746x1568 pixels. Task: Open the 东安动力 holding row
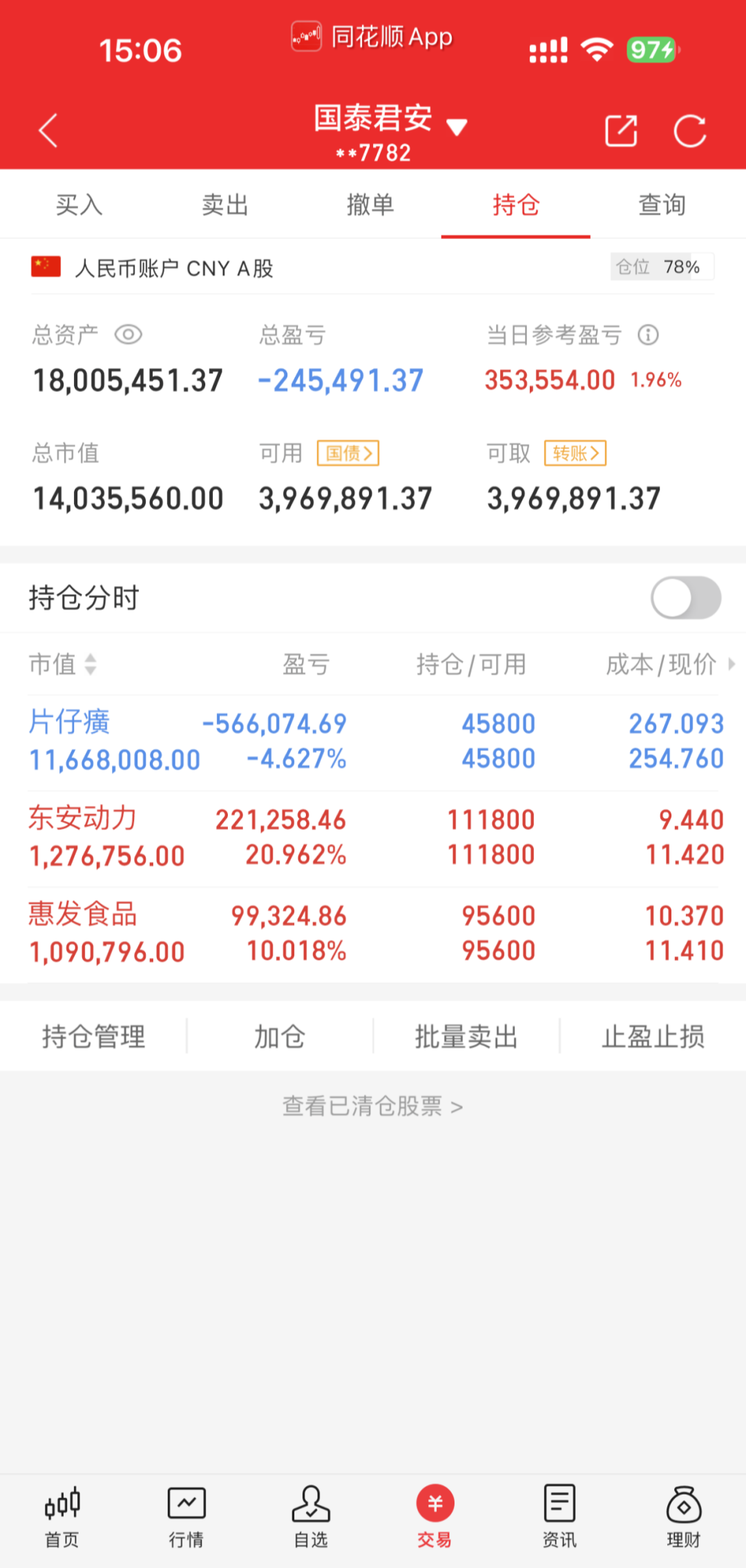(376, 838)
